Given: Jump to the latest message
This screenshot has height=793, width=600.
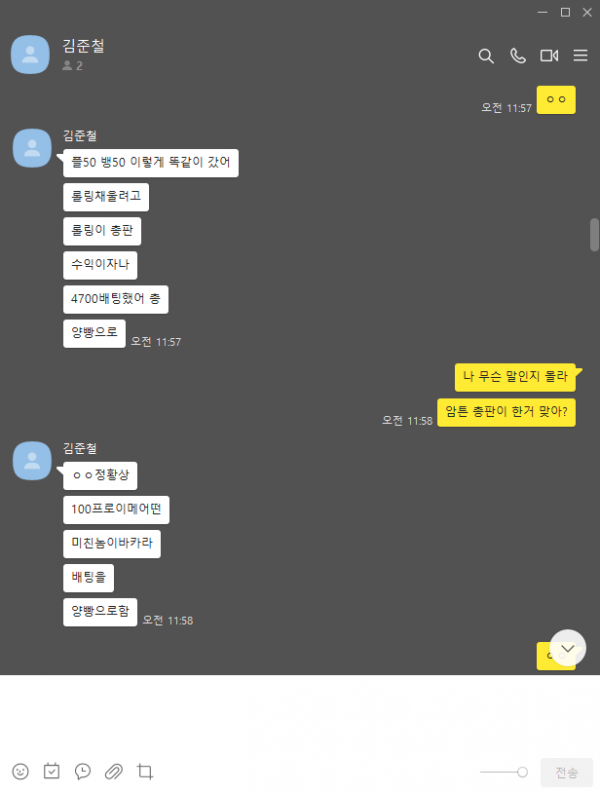Looking at the screenshot, I should click(x=567, y=648).
